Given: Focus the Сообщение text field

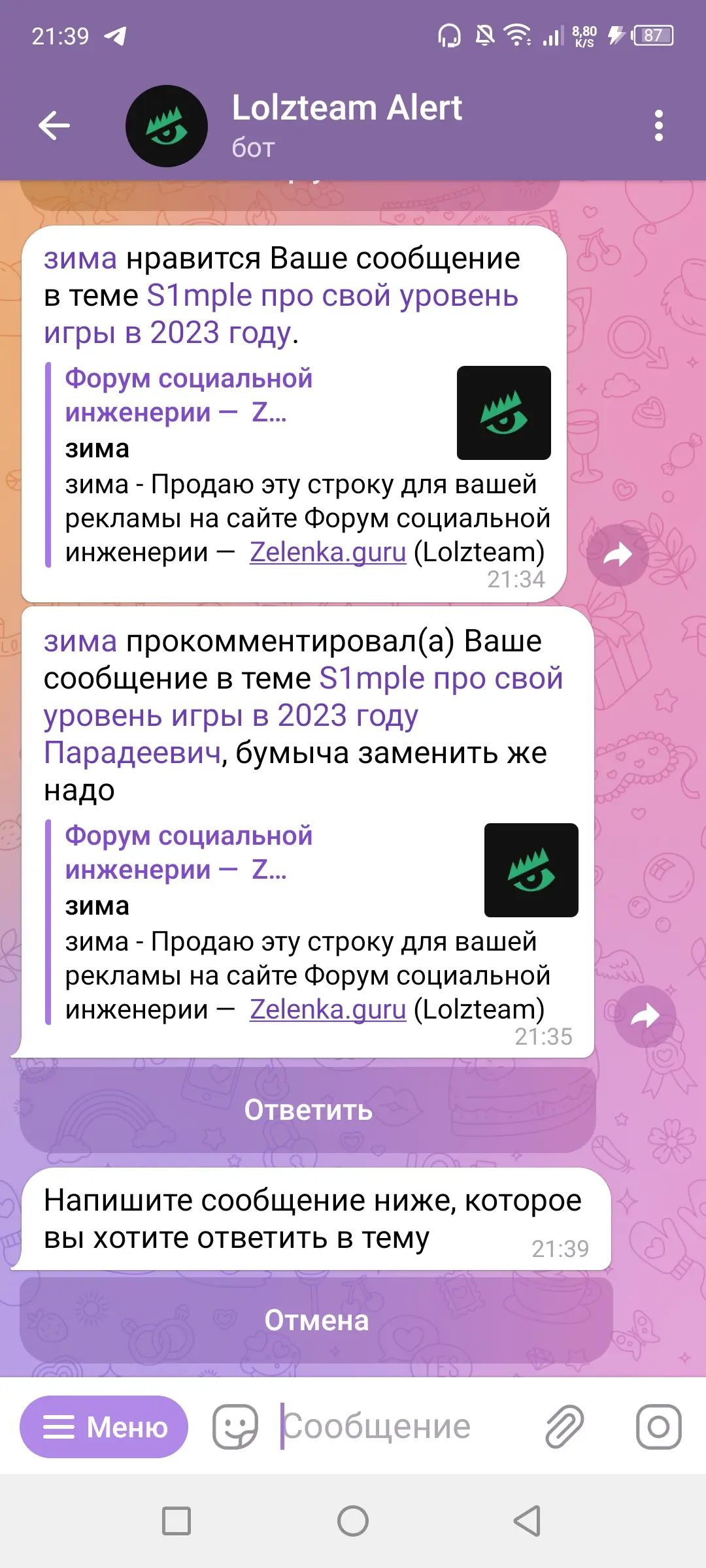Looking at the screenshot, I should coord(405,1427).
